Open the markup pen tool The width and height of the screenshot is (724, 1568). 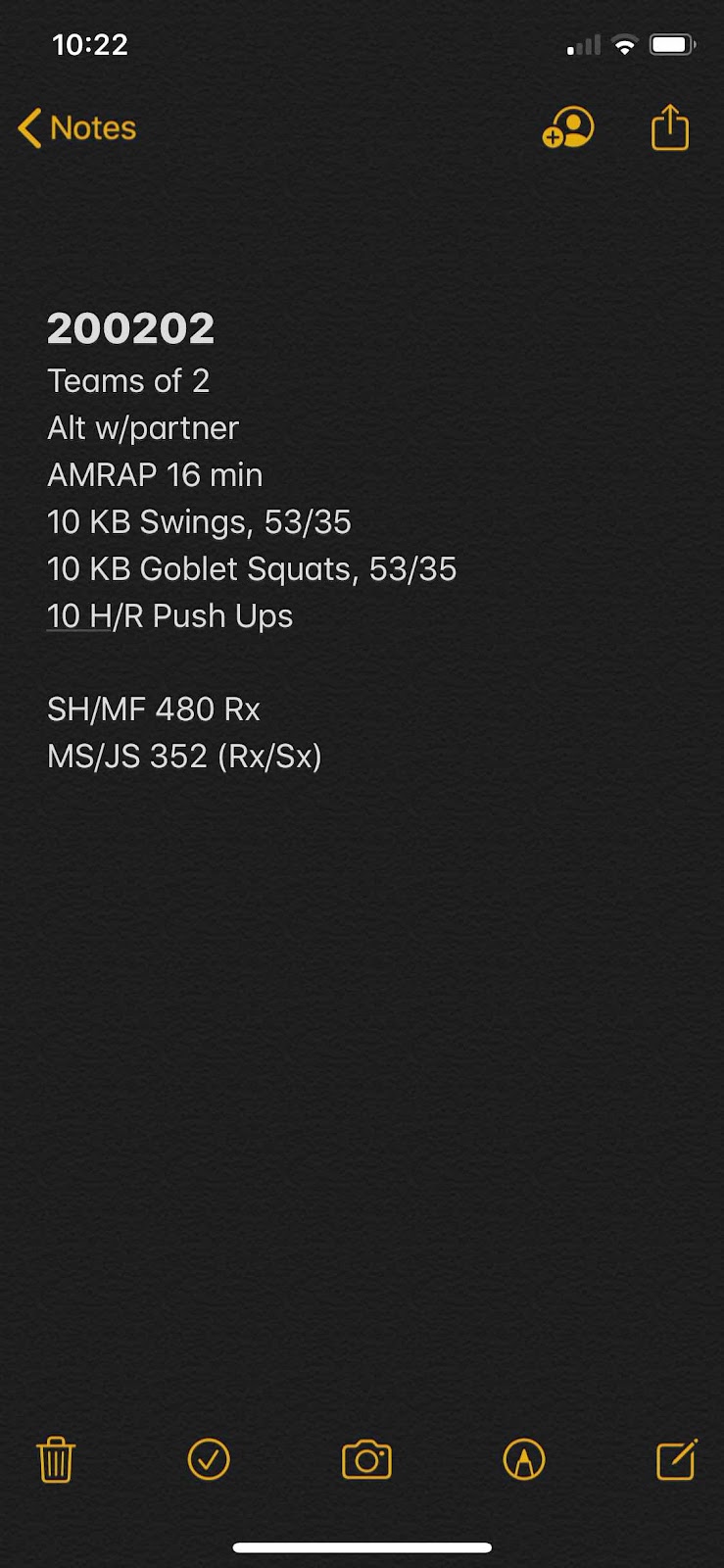524,1459
